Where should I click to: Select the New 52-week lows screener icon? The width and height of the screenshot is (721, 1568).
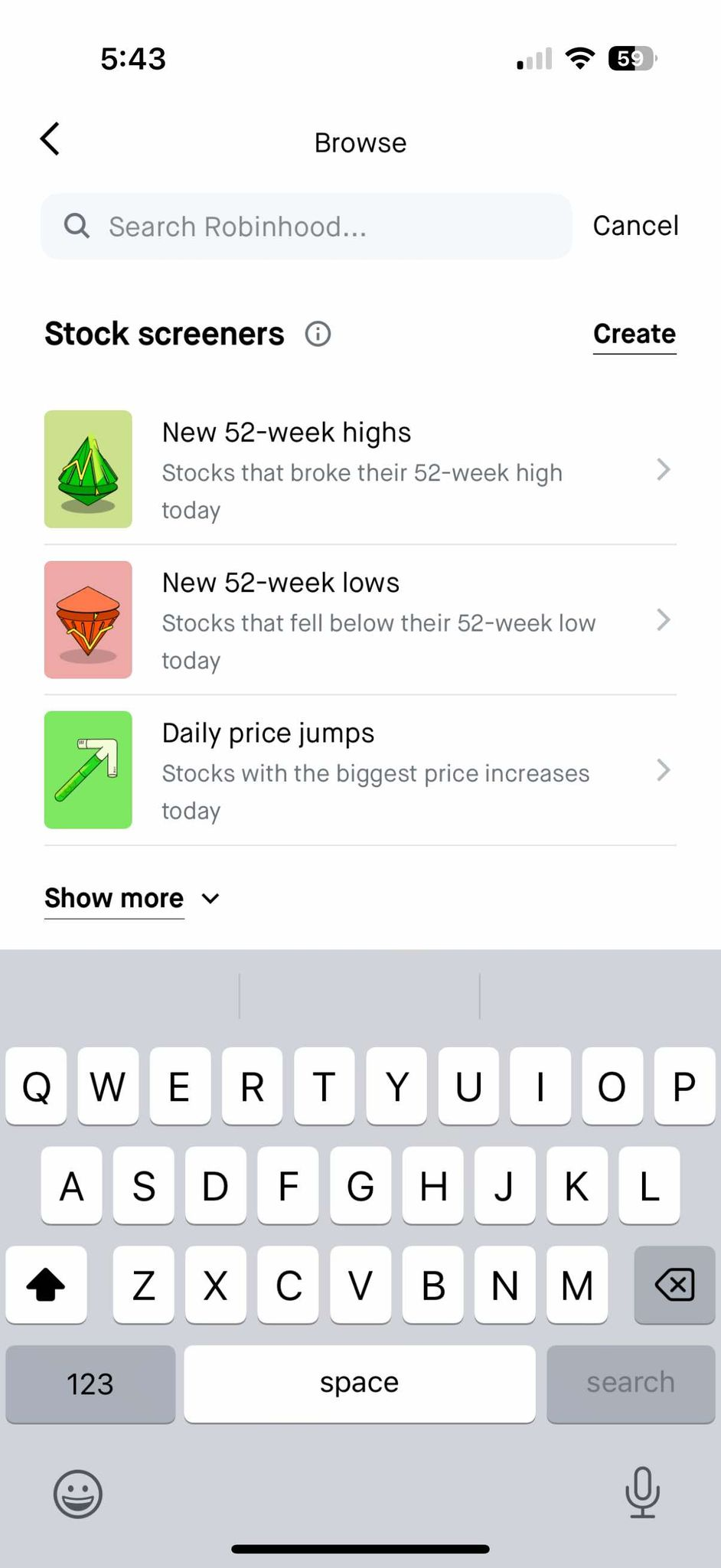click(x=87, y=619)
